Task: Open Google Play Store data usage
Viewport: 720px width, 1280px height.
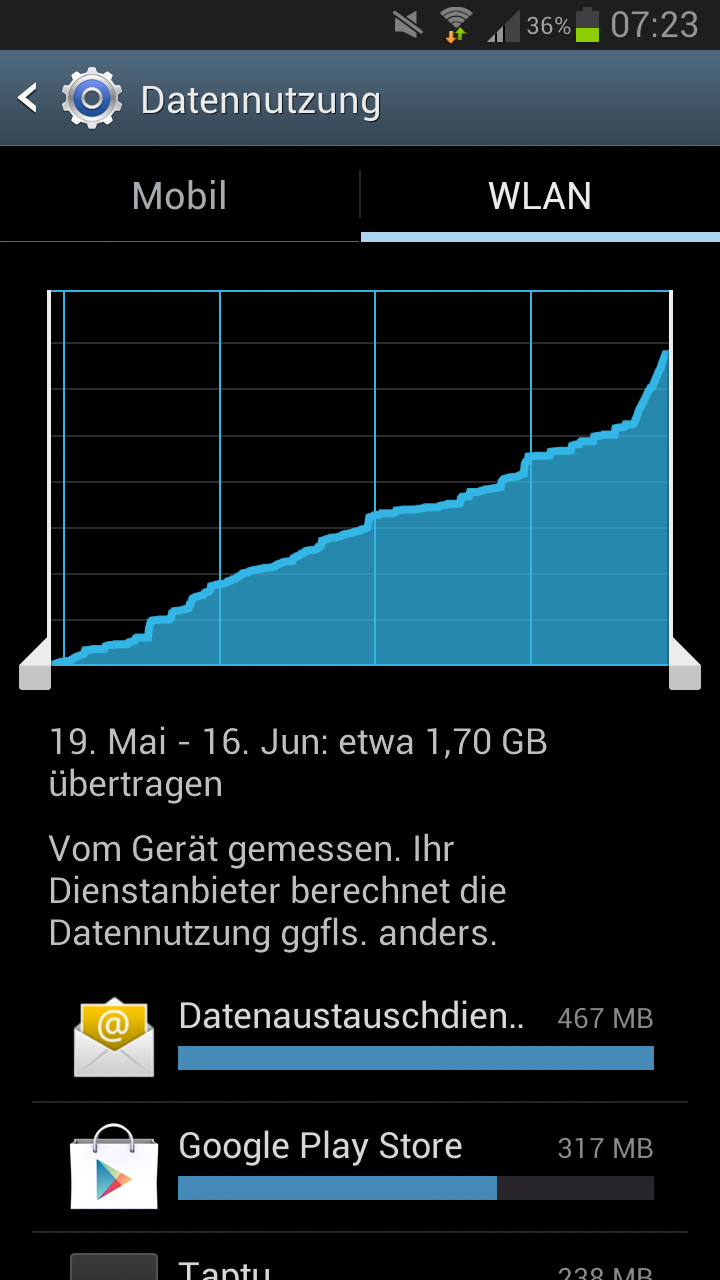Action: 360,1167
